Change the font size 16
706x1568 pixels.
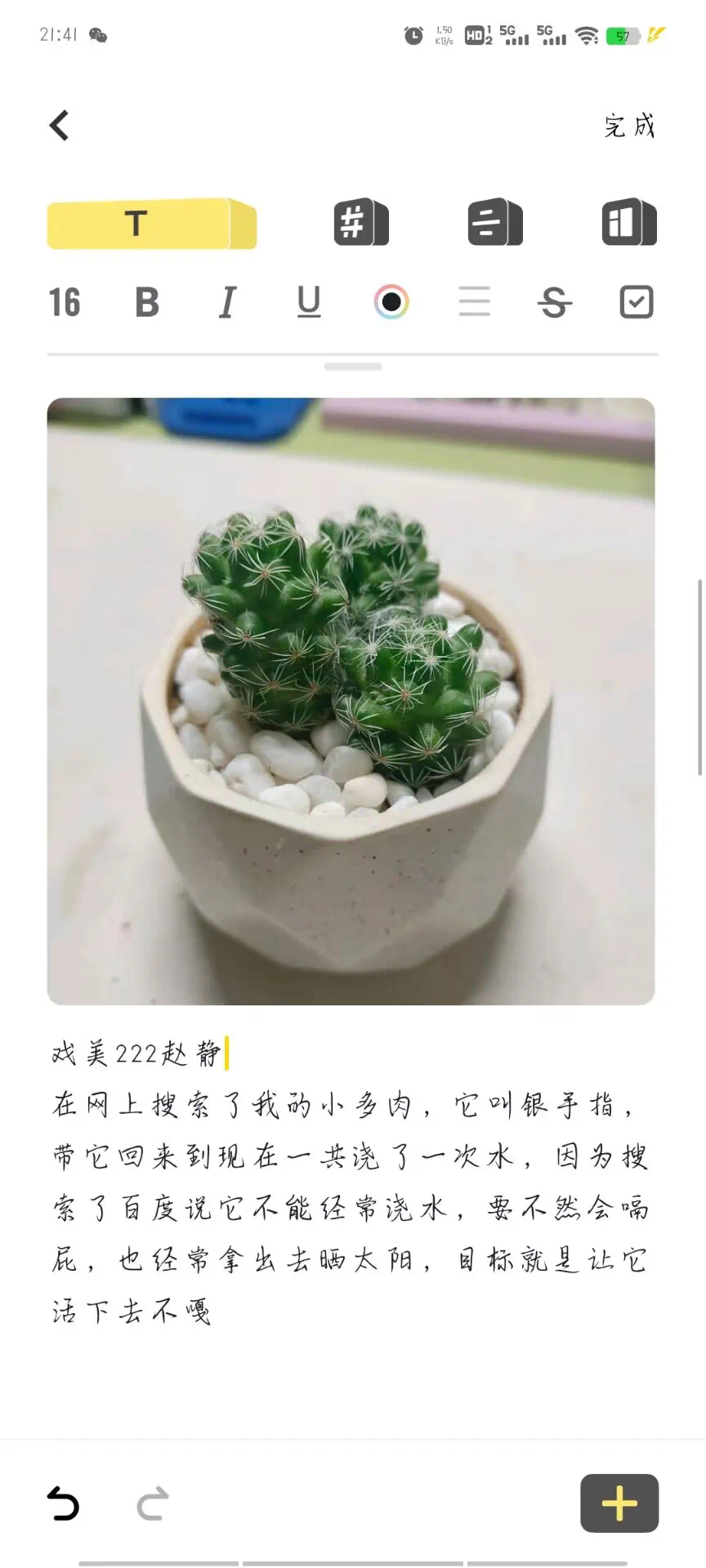pyautogui.click(x=65, y=303)
